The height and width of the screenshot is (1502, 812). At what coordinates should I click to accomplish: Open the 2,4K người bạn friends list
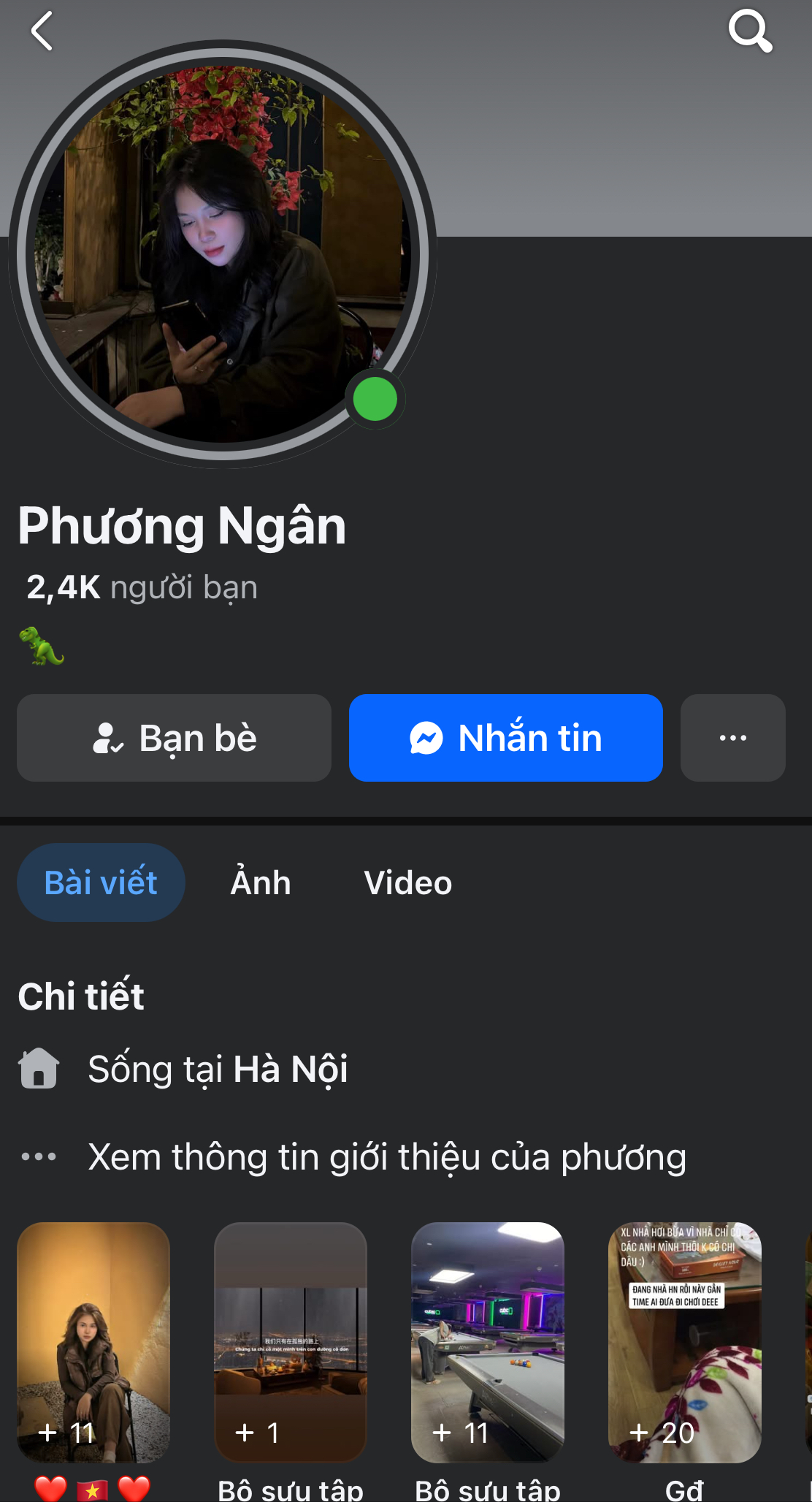click(142, 587)
